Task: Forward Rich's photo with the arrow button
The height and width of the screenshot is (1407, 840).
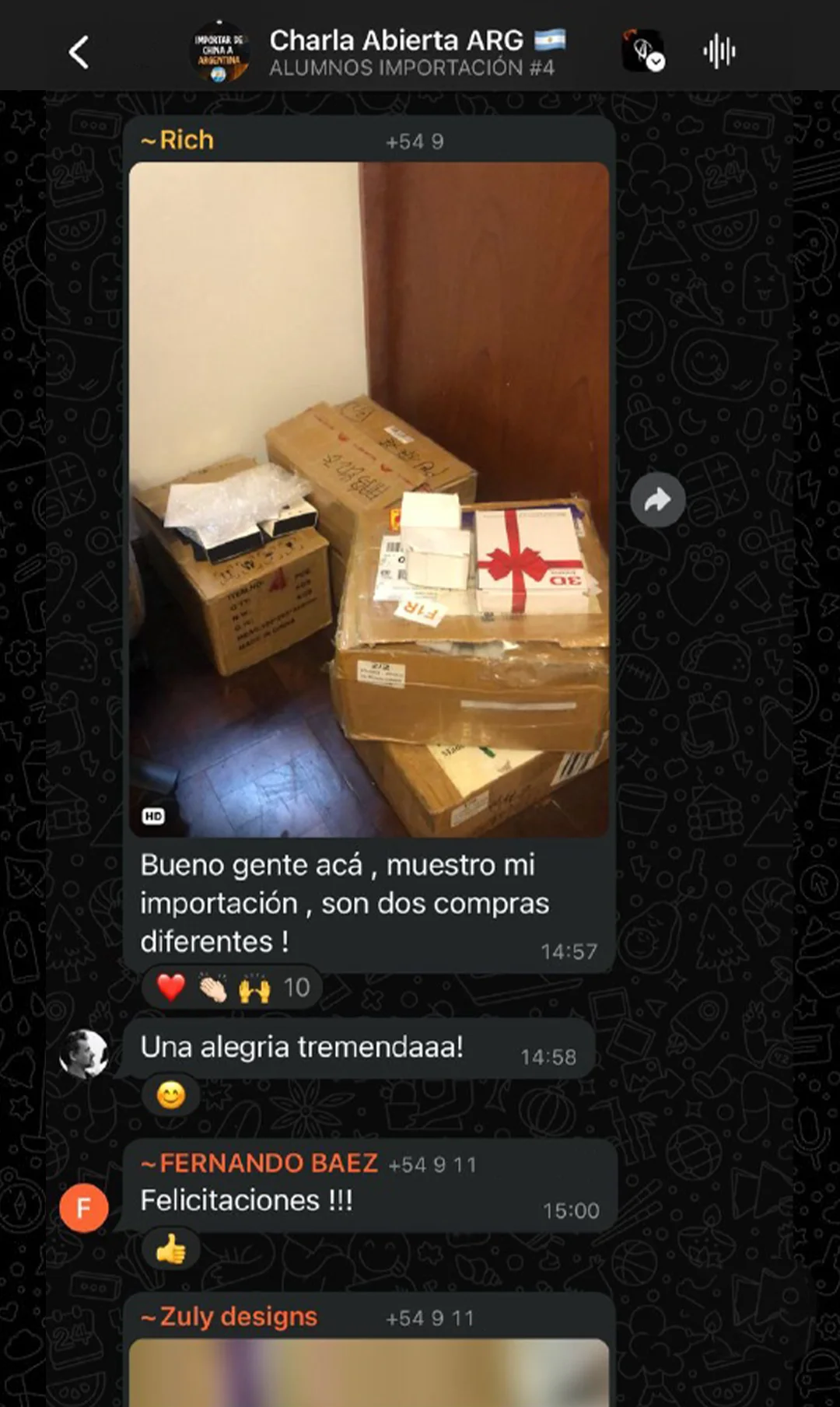Action: [657, 500]
